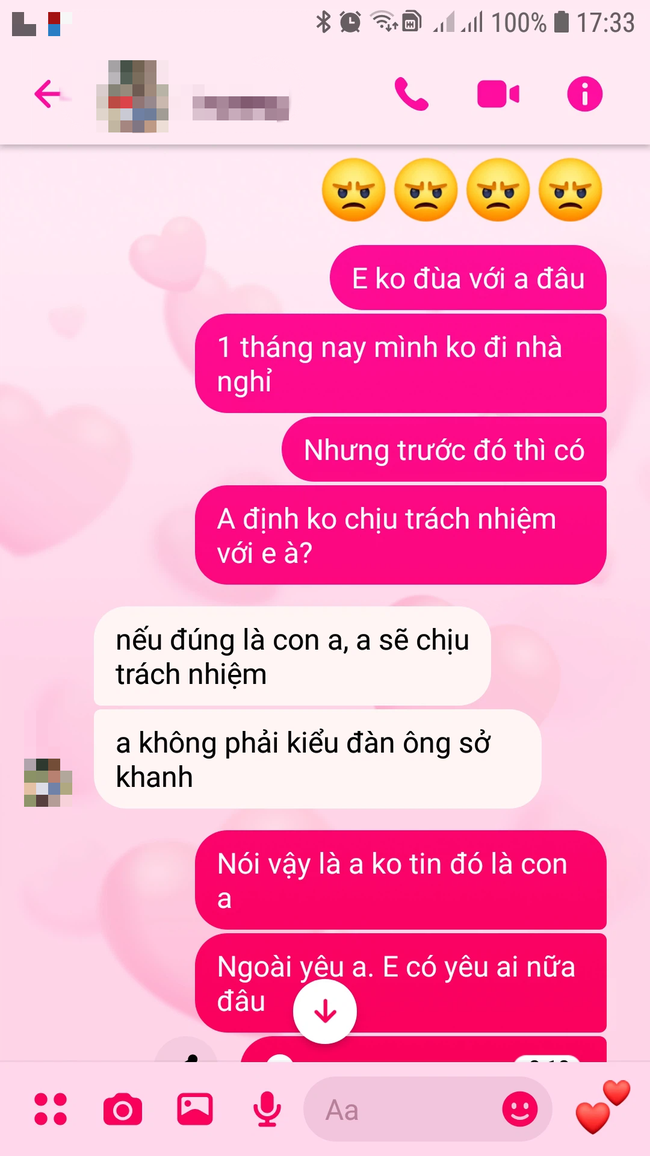Open conversation info details
Viewport: 650px width, 1156px height.
coord(585,94)
